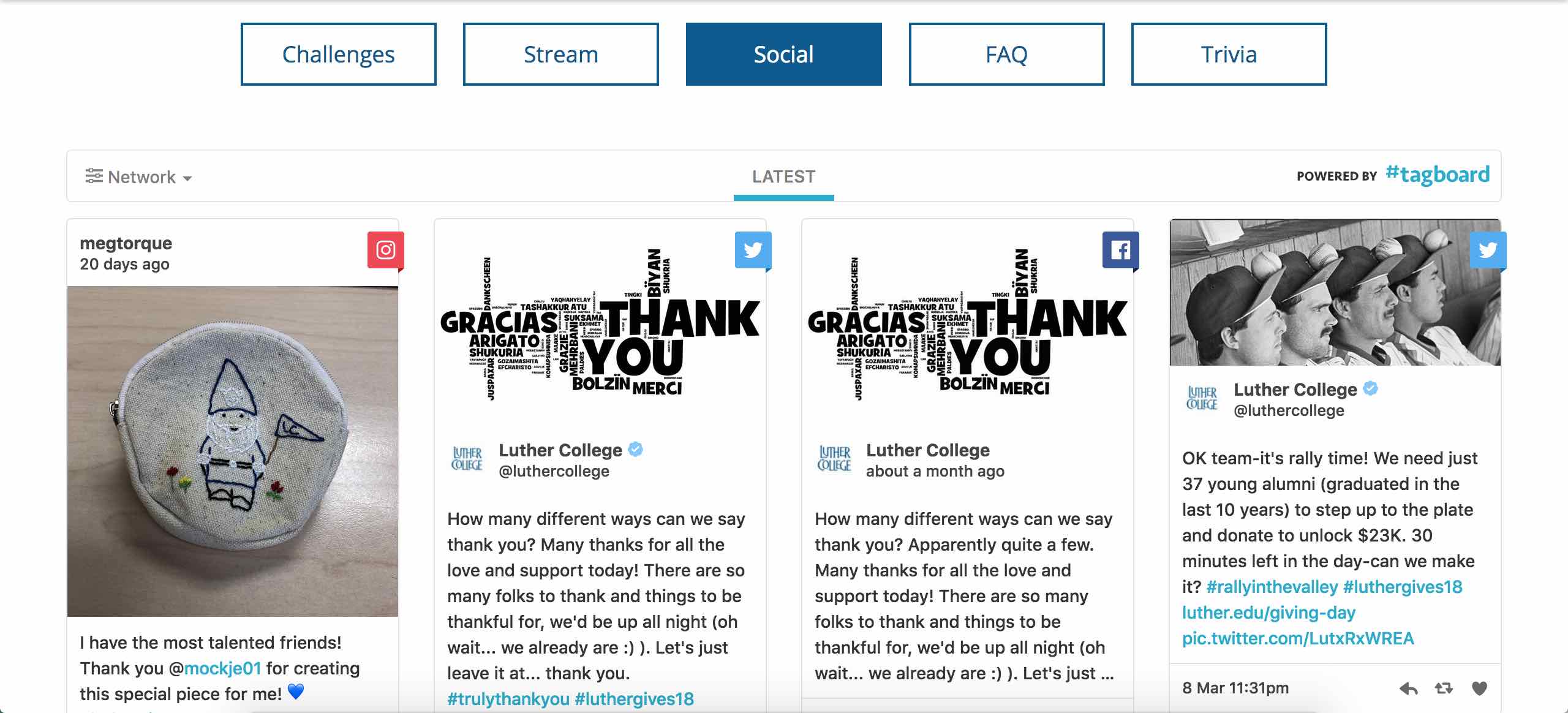Open the @mockje01 mention link
This screenshot has height=713, width=1568.
tap(222, 668)
